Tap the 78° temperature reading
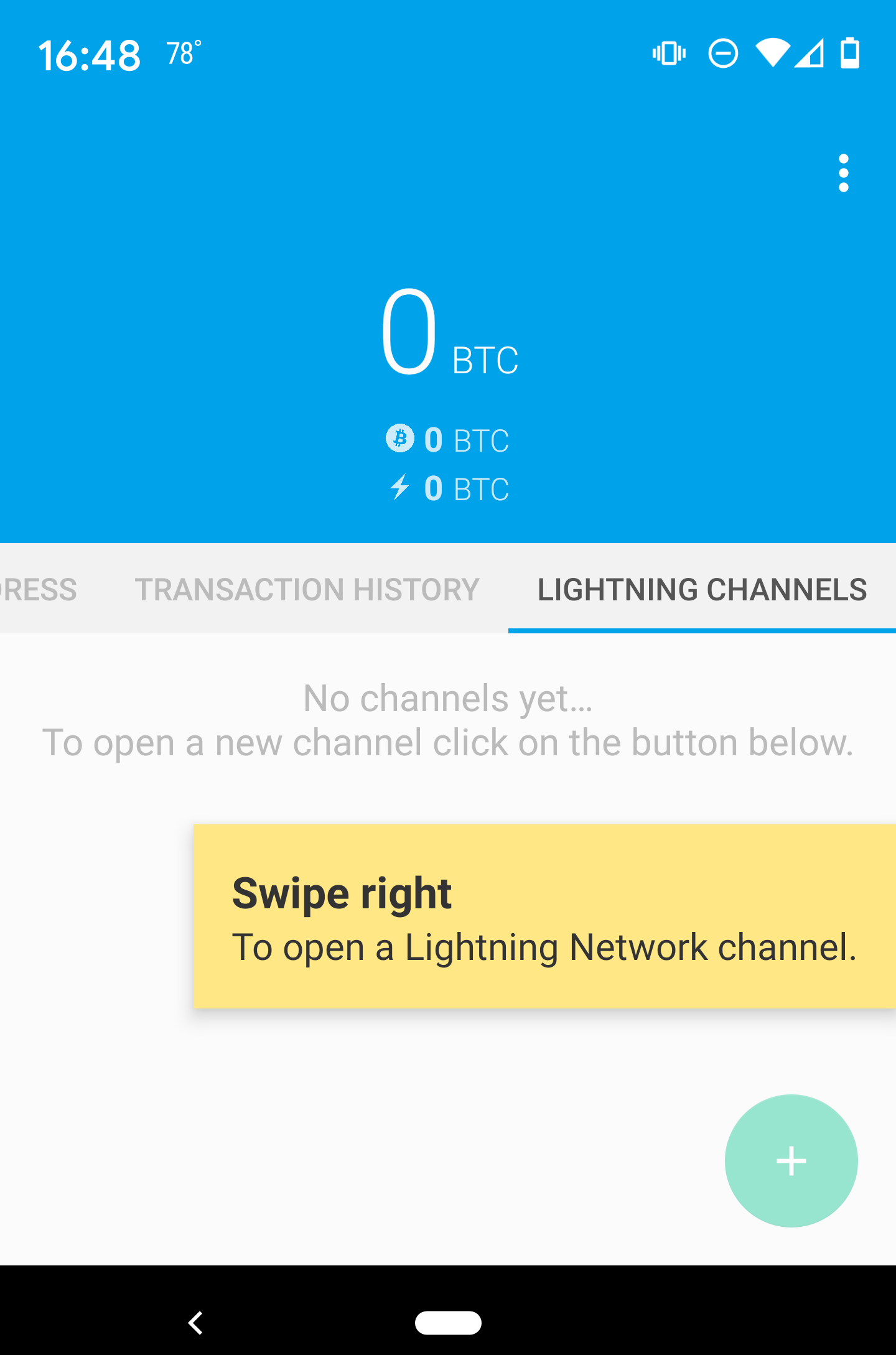 pos(182,53)
